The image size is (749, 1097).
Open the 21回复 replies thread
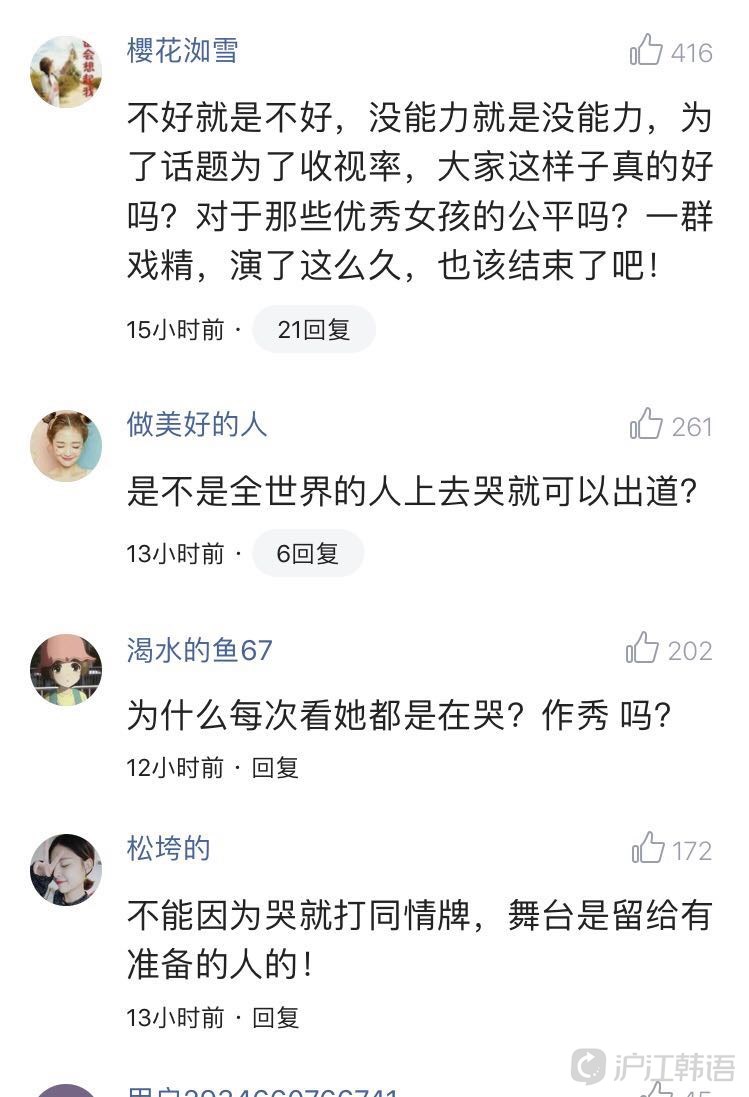tap(313, 330)
